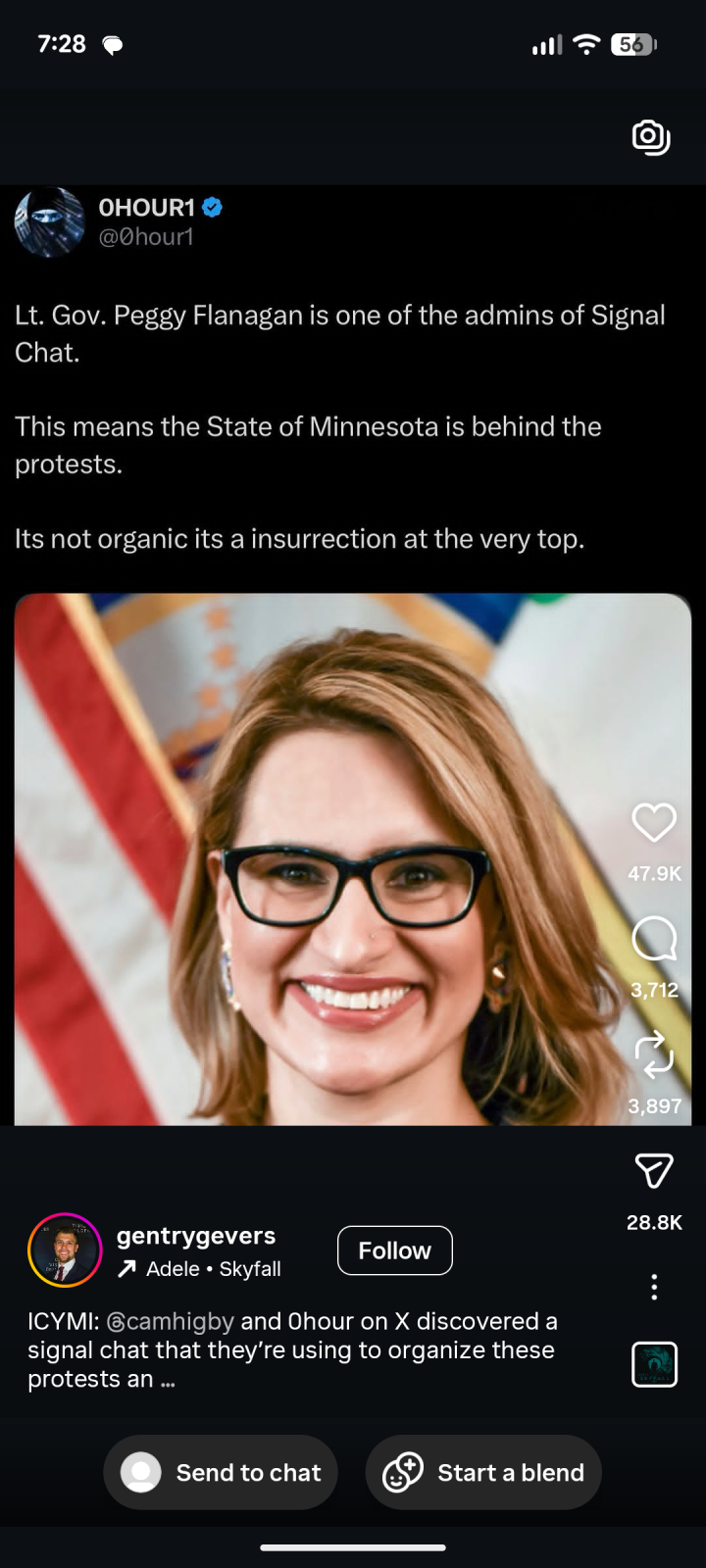The width and height of the screenshot is (706, 1568).
Task: Share the reel via the send icon
Action: tap(654, 1171)
